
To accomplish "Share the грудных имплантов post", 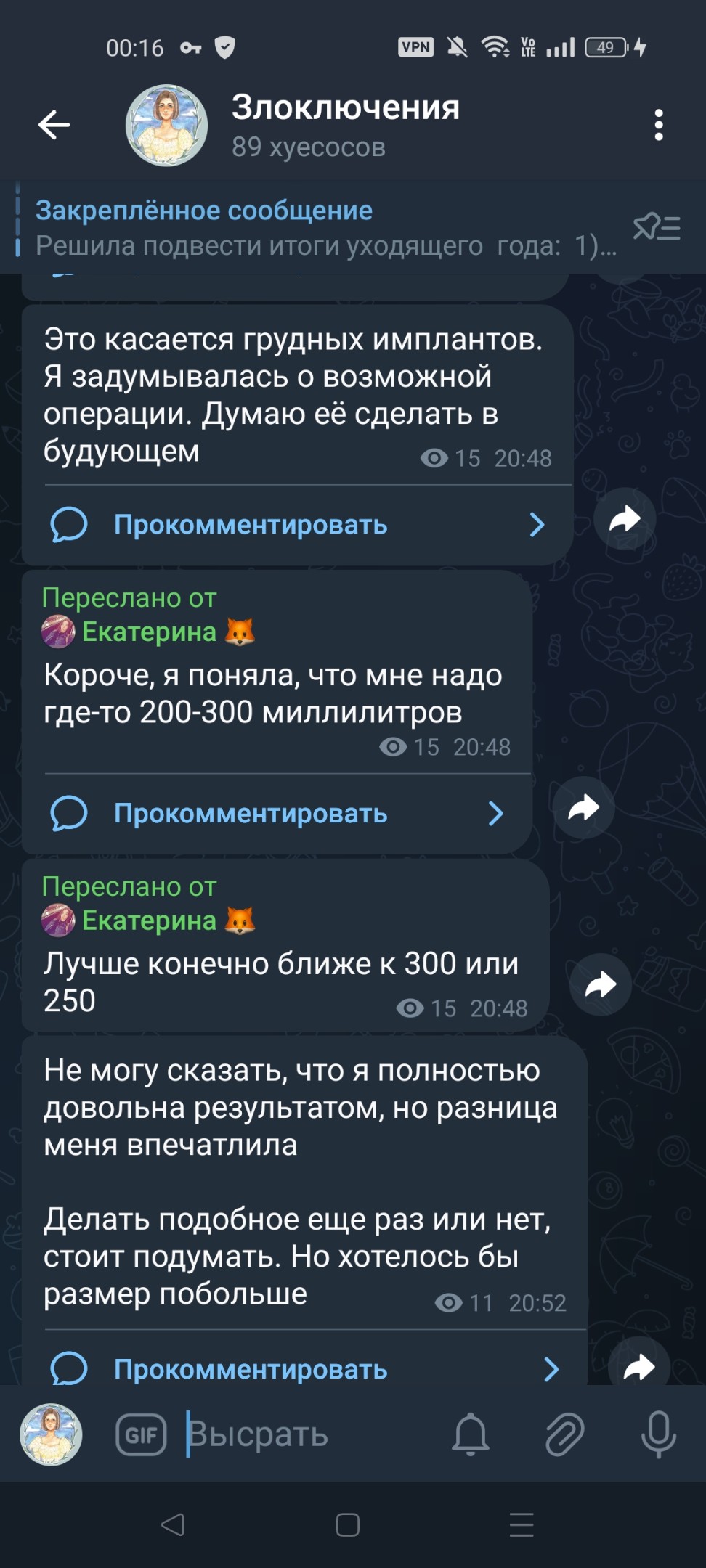I will [625, 519].
